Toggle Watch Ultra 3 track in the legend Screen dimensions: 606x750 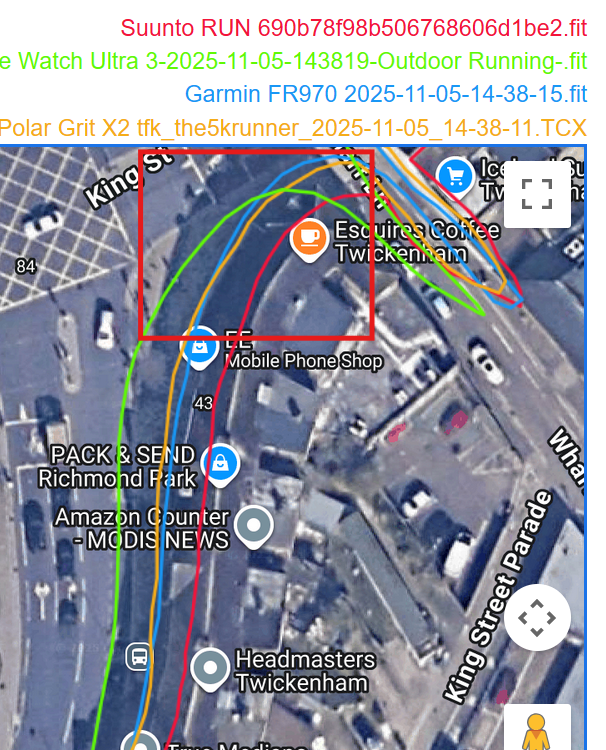point(294,61)
